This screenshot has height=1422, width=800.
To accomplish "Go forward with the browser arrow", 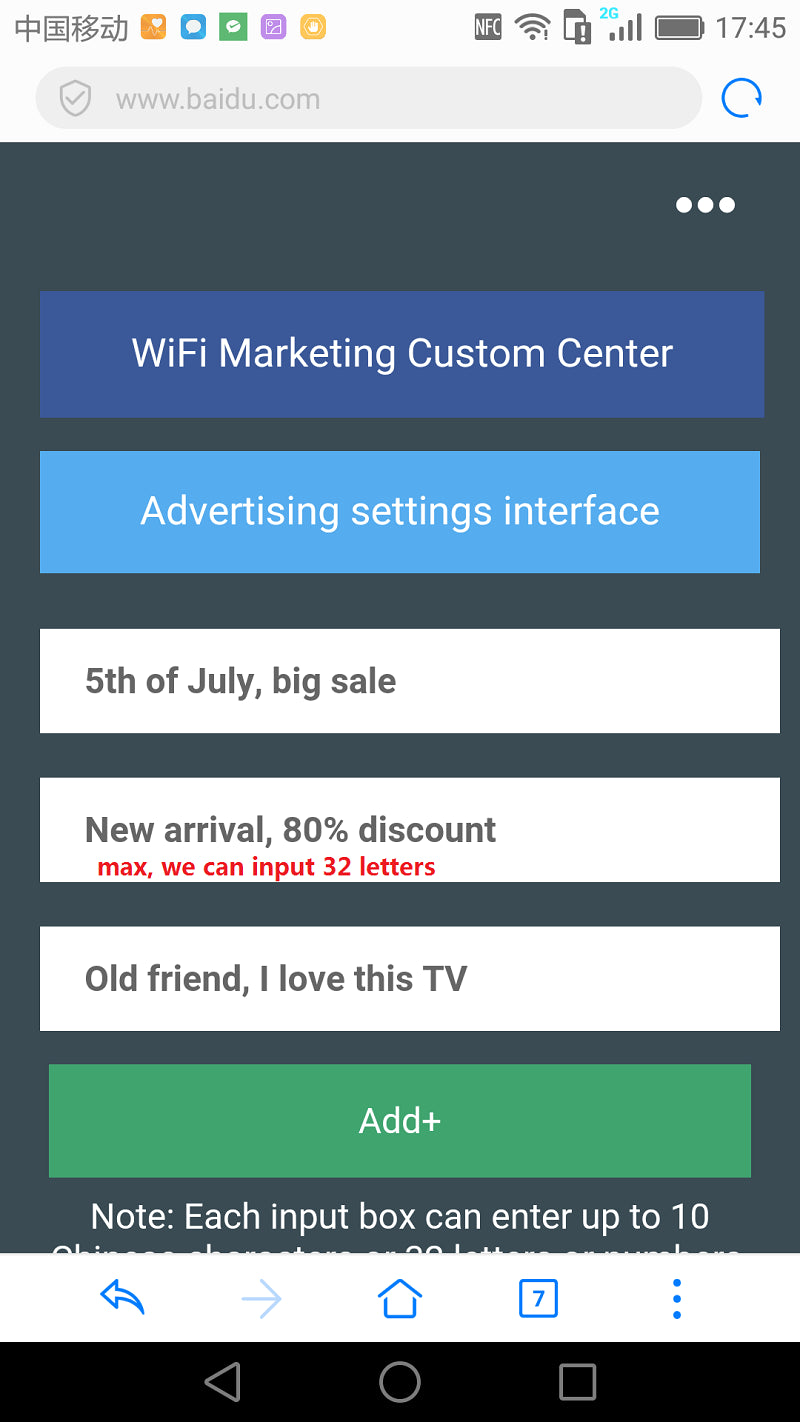I will (x=261, y=1299).
